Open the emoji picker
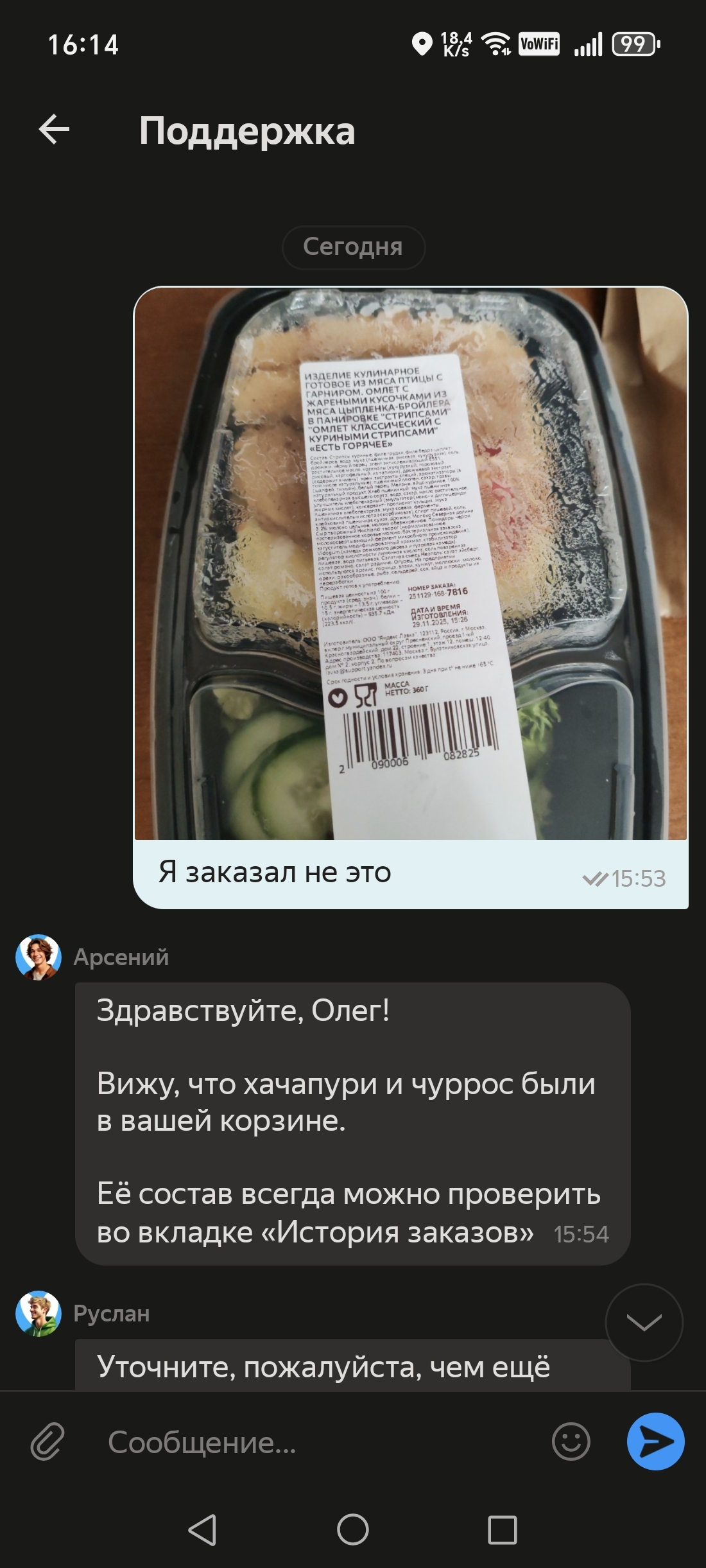This screenshot has width=706, height=1568. click(x=571, y=1442)
